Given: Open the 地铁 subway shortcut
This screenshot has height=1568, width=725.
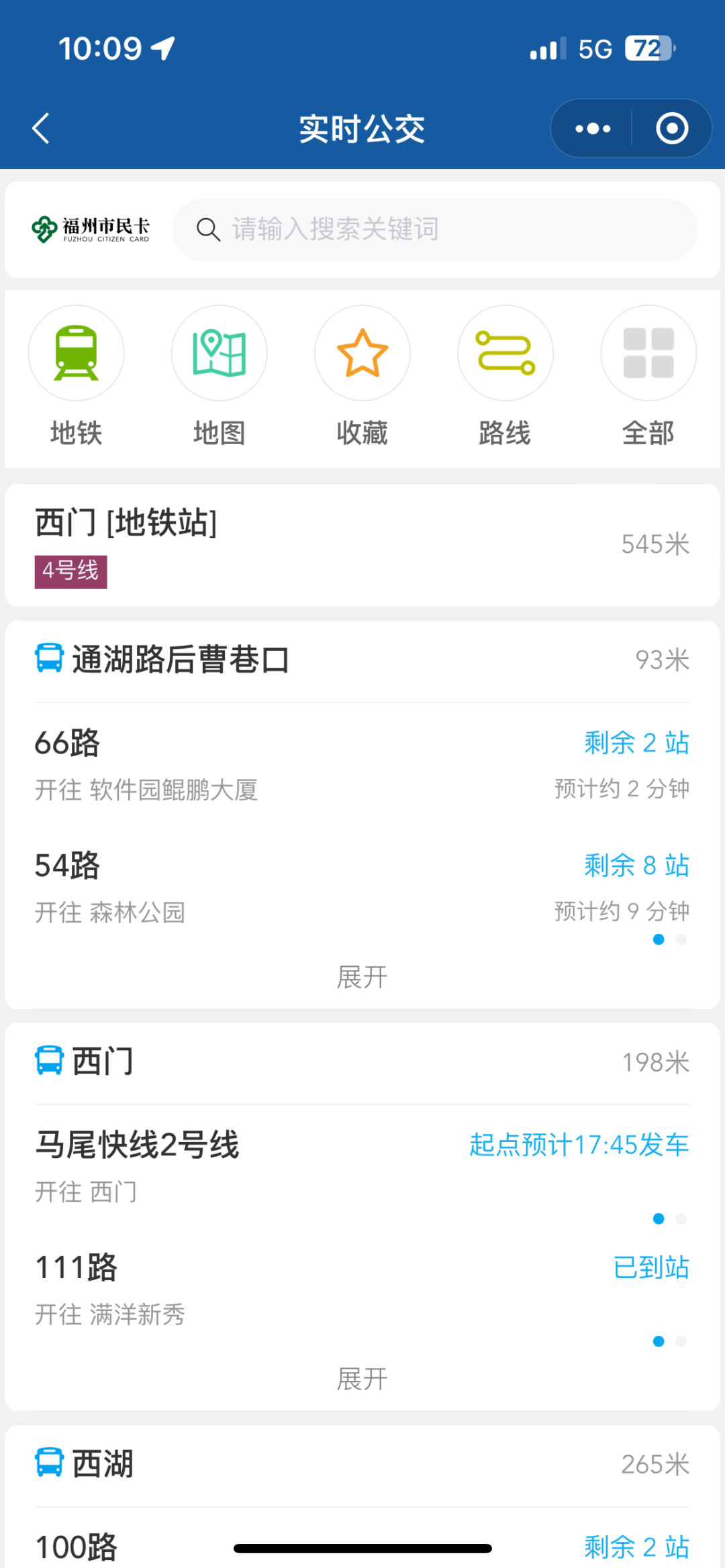Looking at the screenshot, I should [76, 376].
